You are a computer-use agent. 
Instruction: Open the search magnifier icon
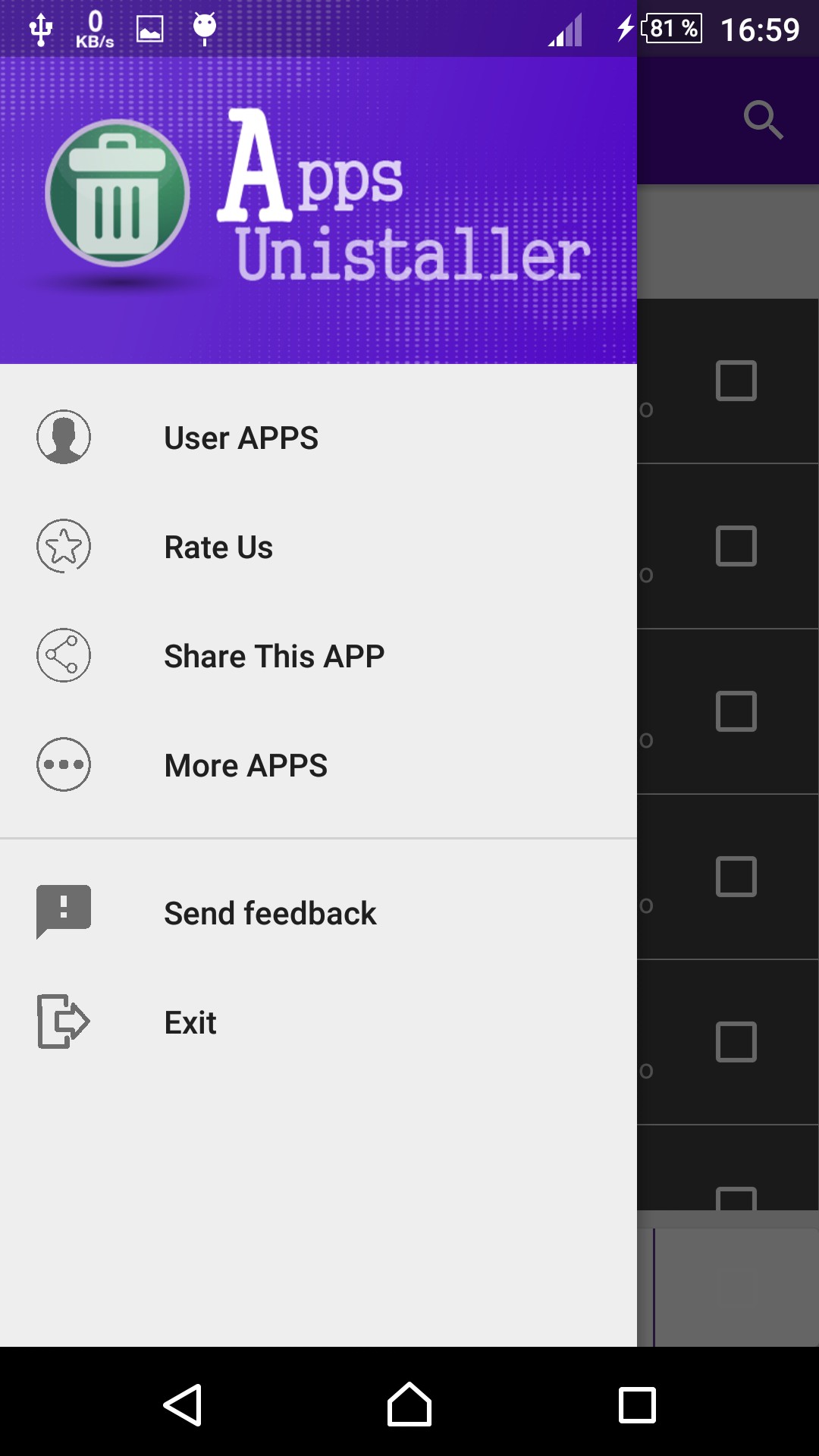point(762,120)
